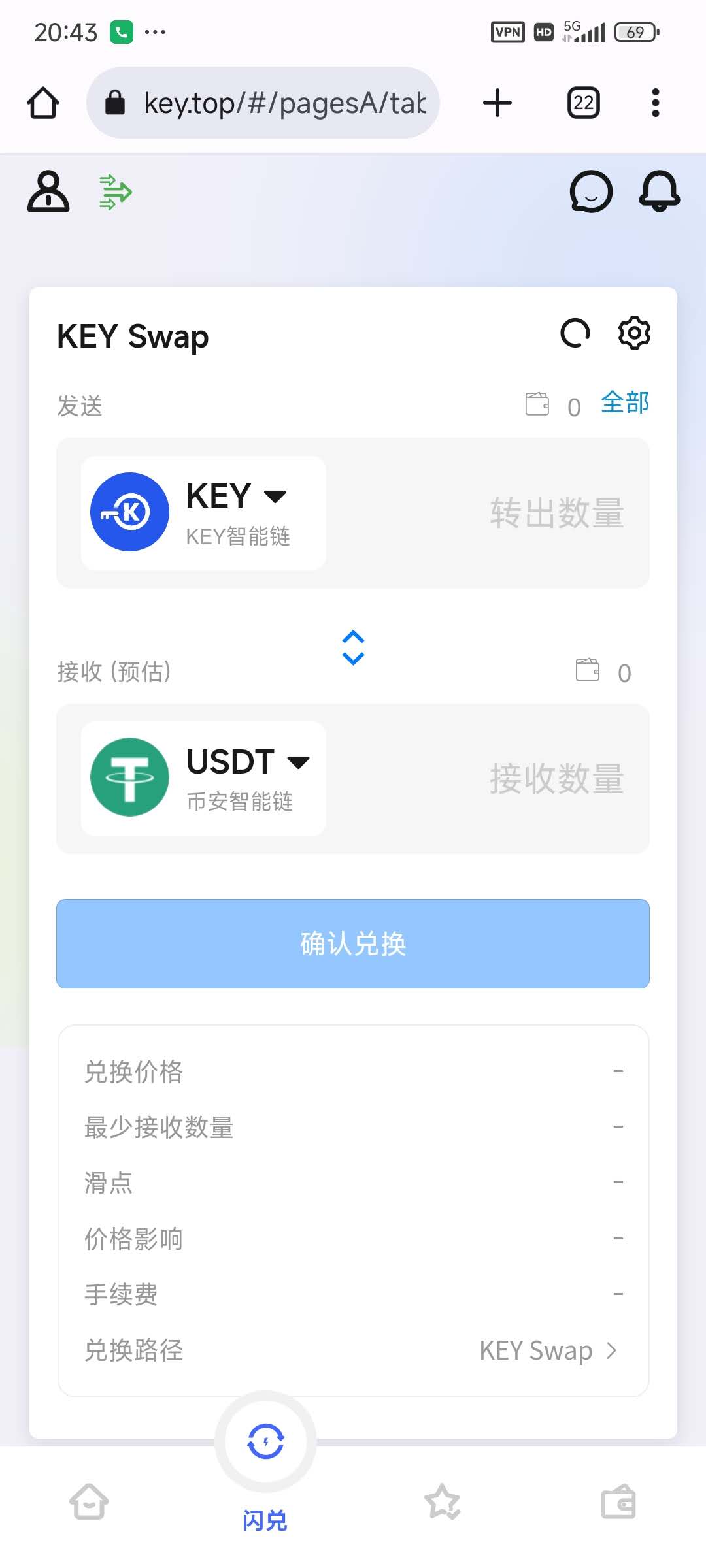Viewport: 706px width, 1568px height.
Task: Select 全部 to send full balance
Action: [x=625, y=403]
